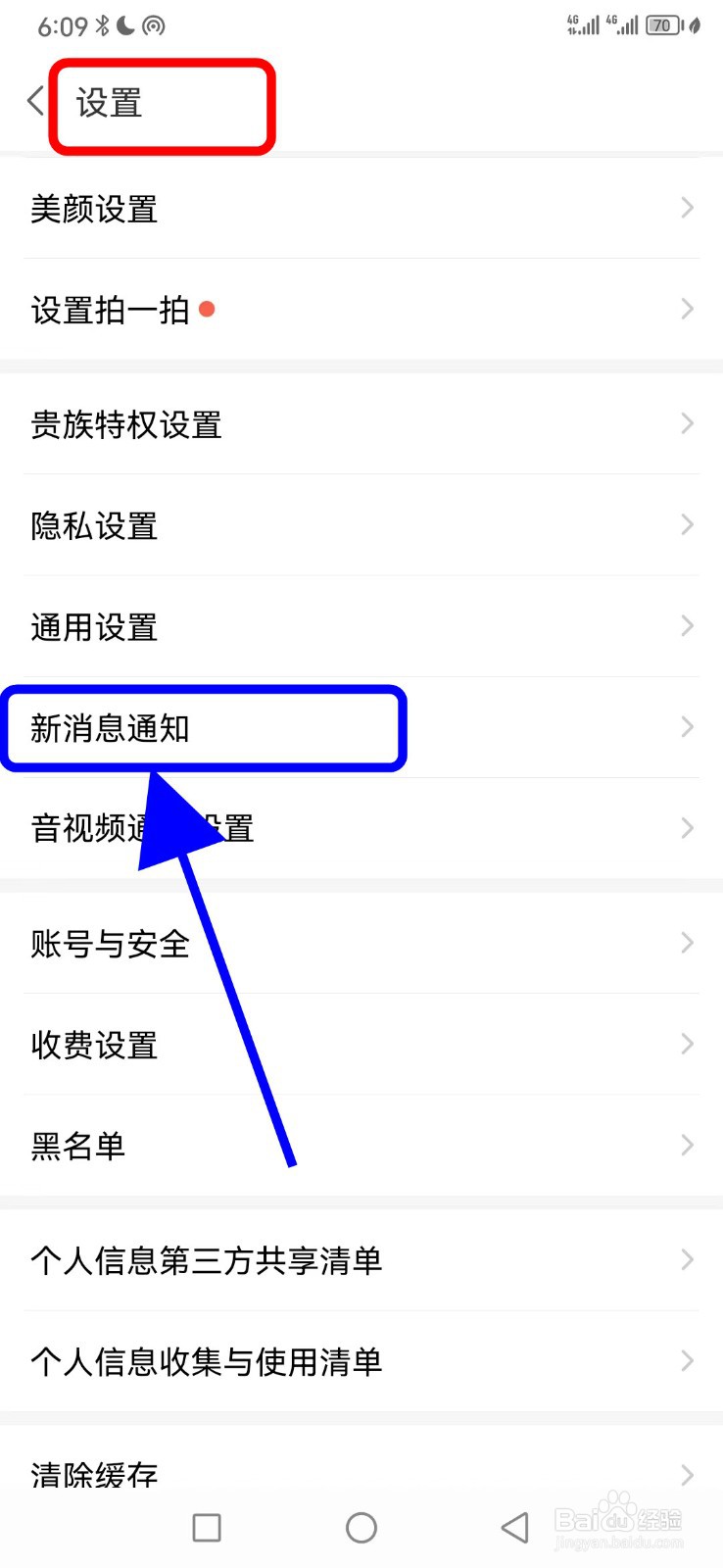Select the 通用设置 general settings entry
723x1568 pixels.
93,627
